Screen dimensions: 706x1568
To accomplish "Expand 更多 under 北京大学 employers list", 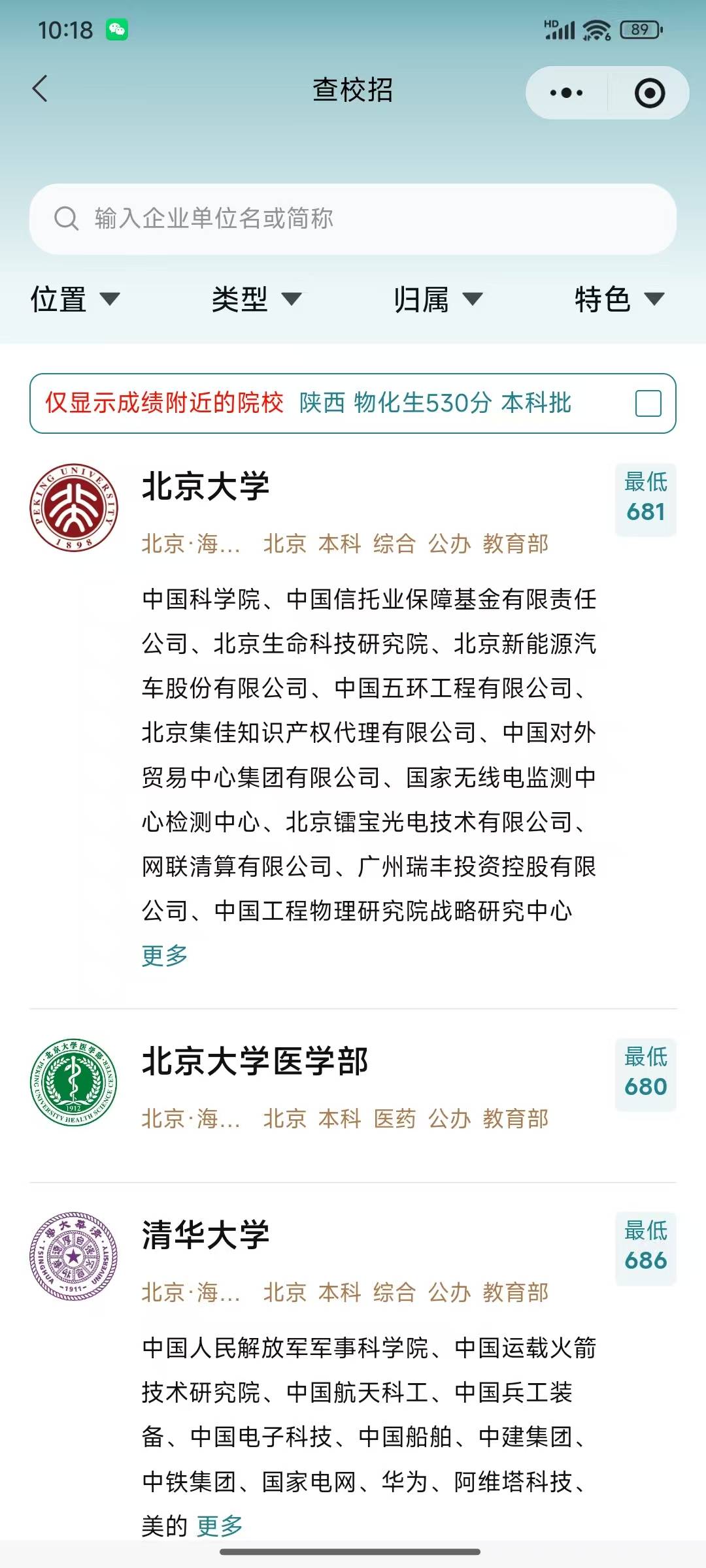I will pyautogui.click(x=165, y=955).
